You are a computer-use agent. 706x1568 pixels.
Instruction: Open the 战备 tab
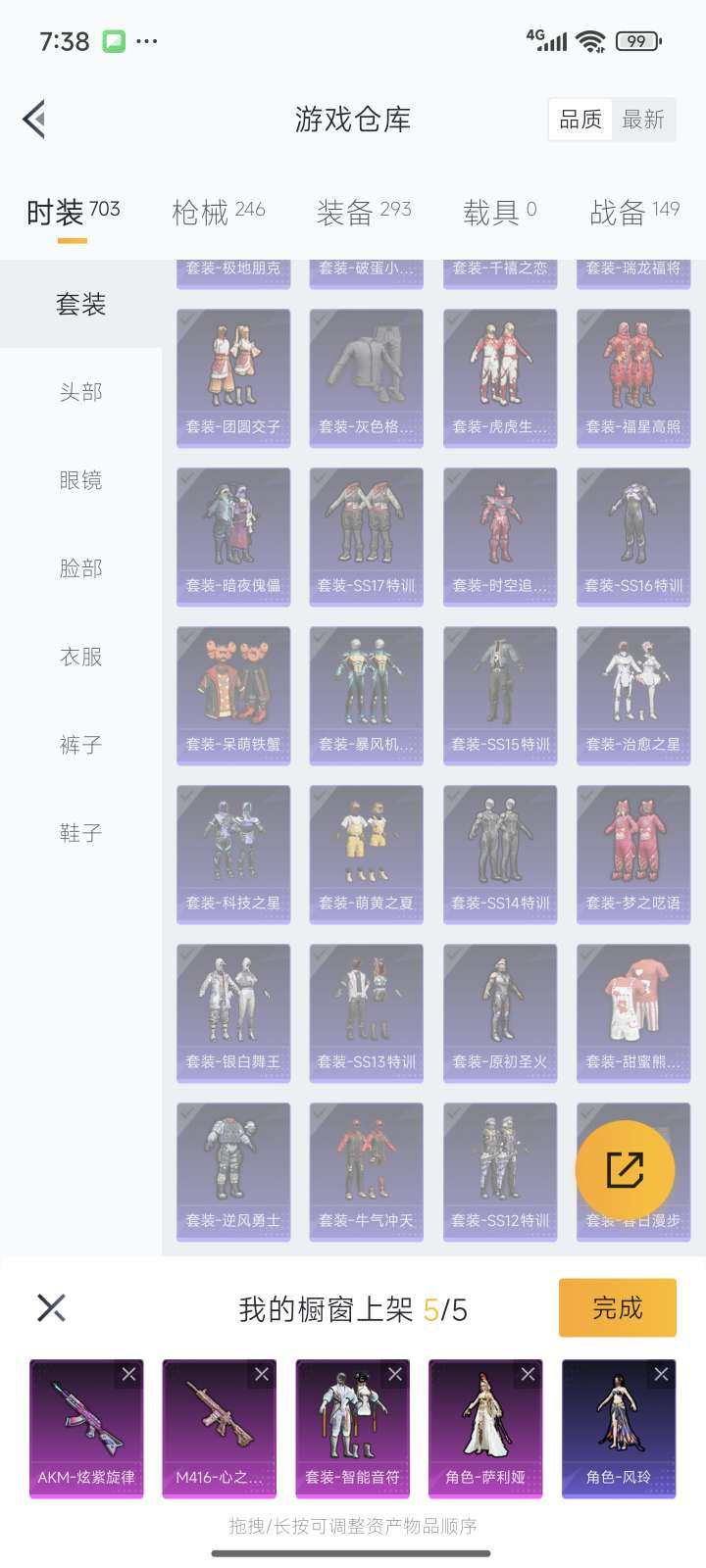633,212
